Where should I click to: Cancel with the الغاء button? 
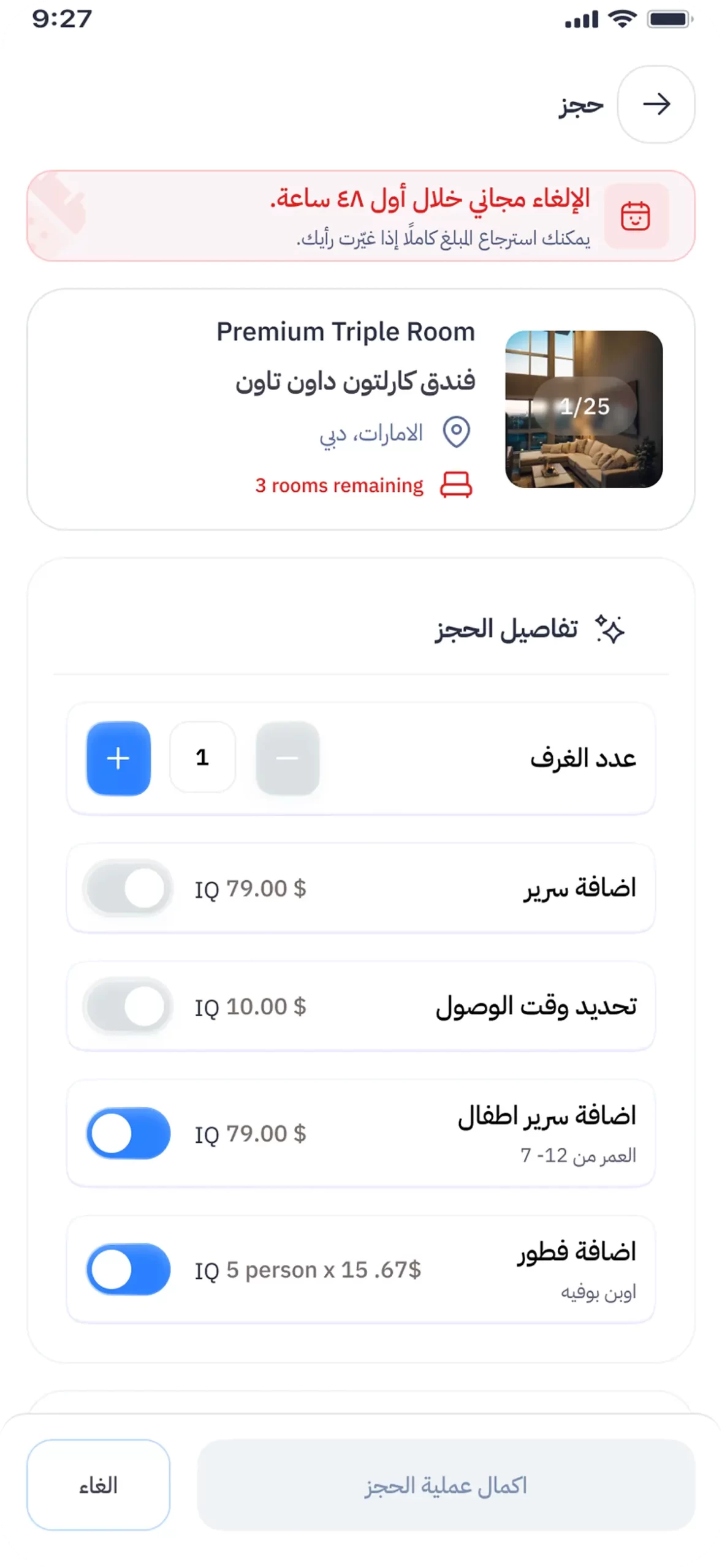tap(98, 1485)
